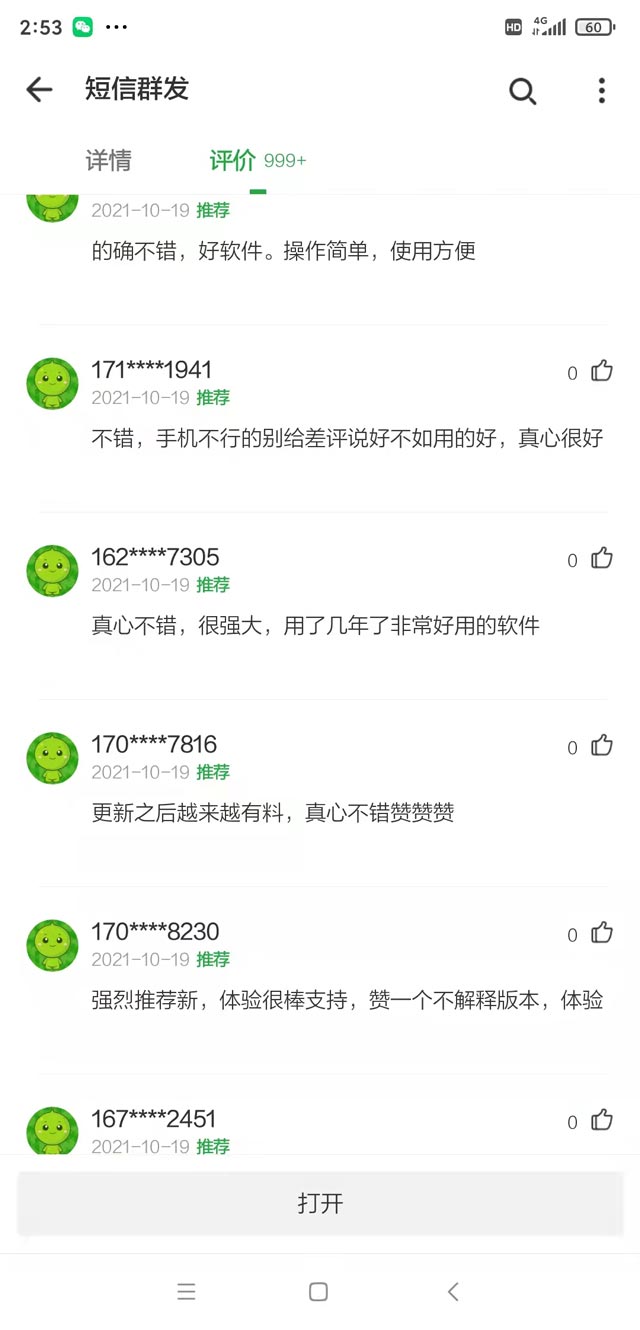Screen dimensions: 640x1330
Task: Open the three-dot overflow menu
Action: pos(601,91)
